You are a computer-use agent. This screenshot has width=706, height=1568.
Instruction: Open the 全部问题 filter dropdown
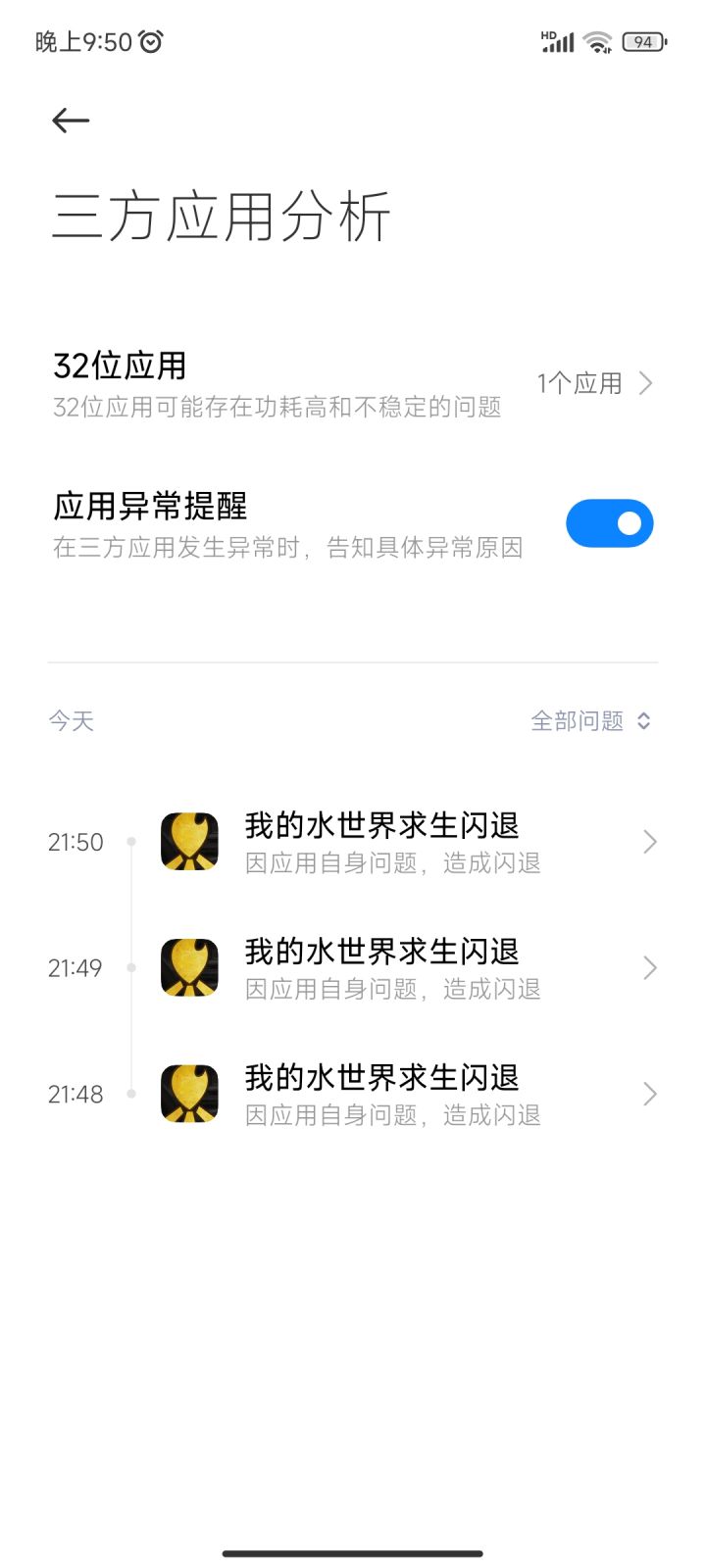(590, 721)
